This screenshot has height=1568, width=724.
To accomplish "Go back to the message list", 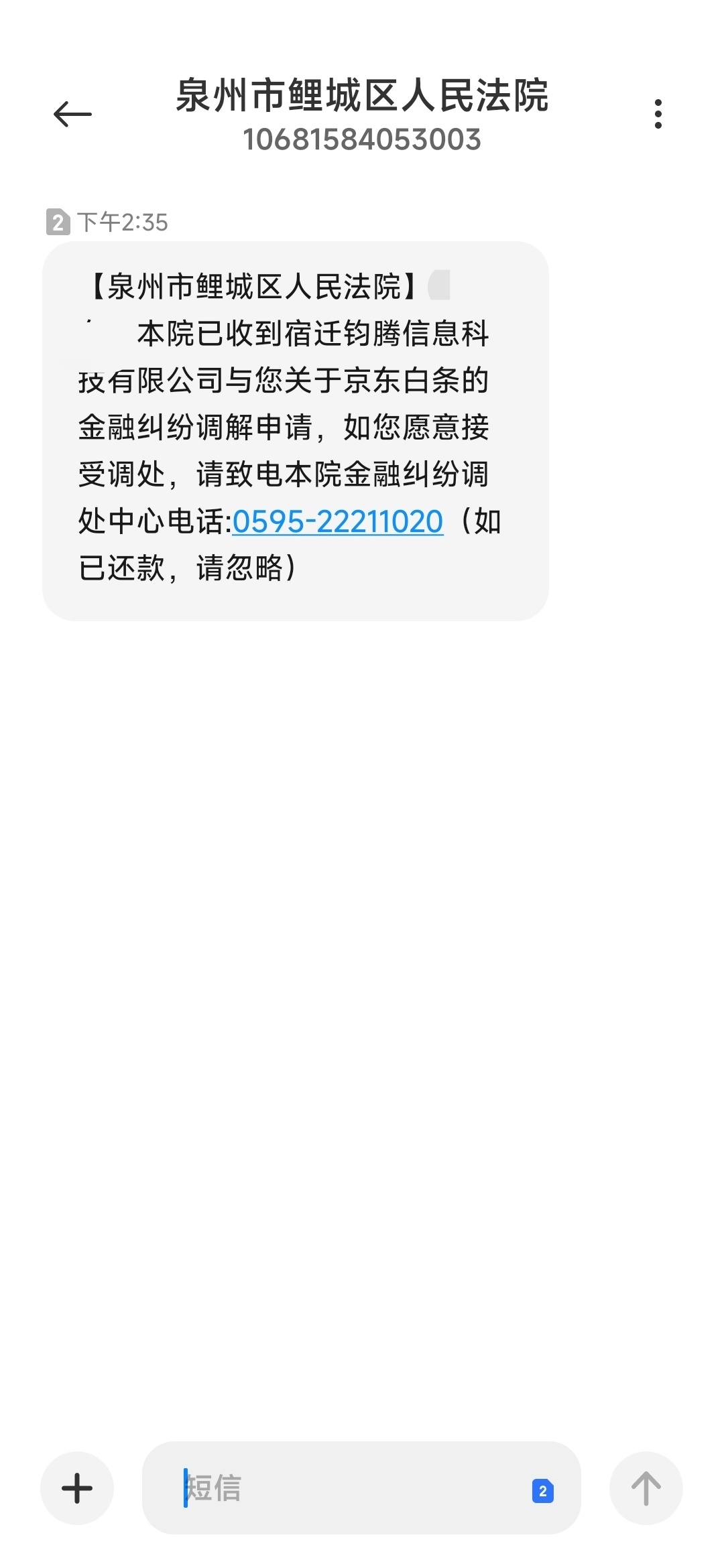I will coord(72,114).
